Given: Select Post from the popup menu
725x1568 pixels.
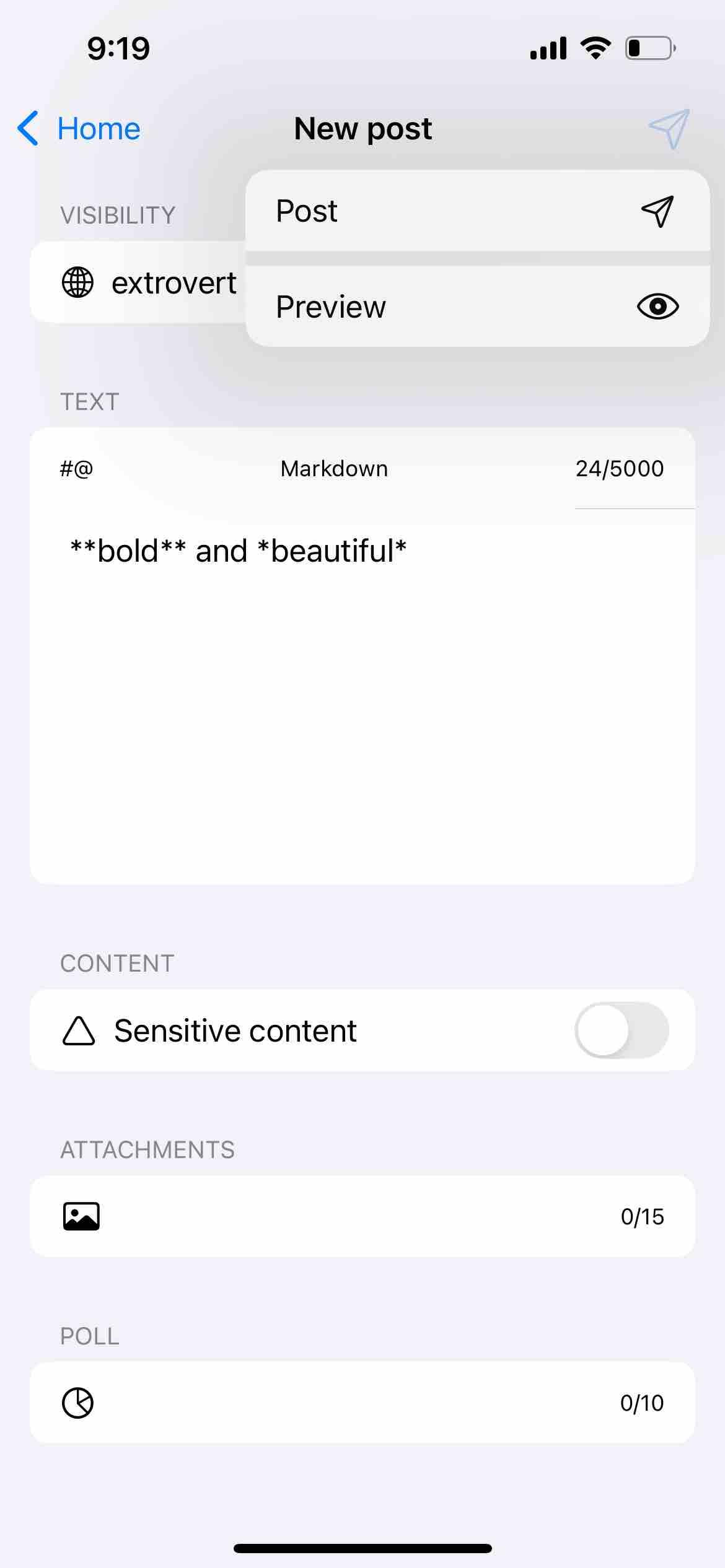Looking at the screenshot, I should pos(477,211).
